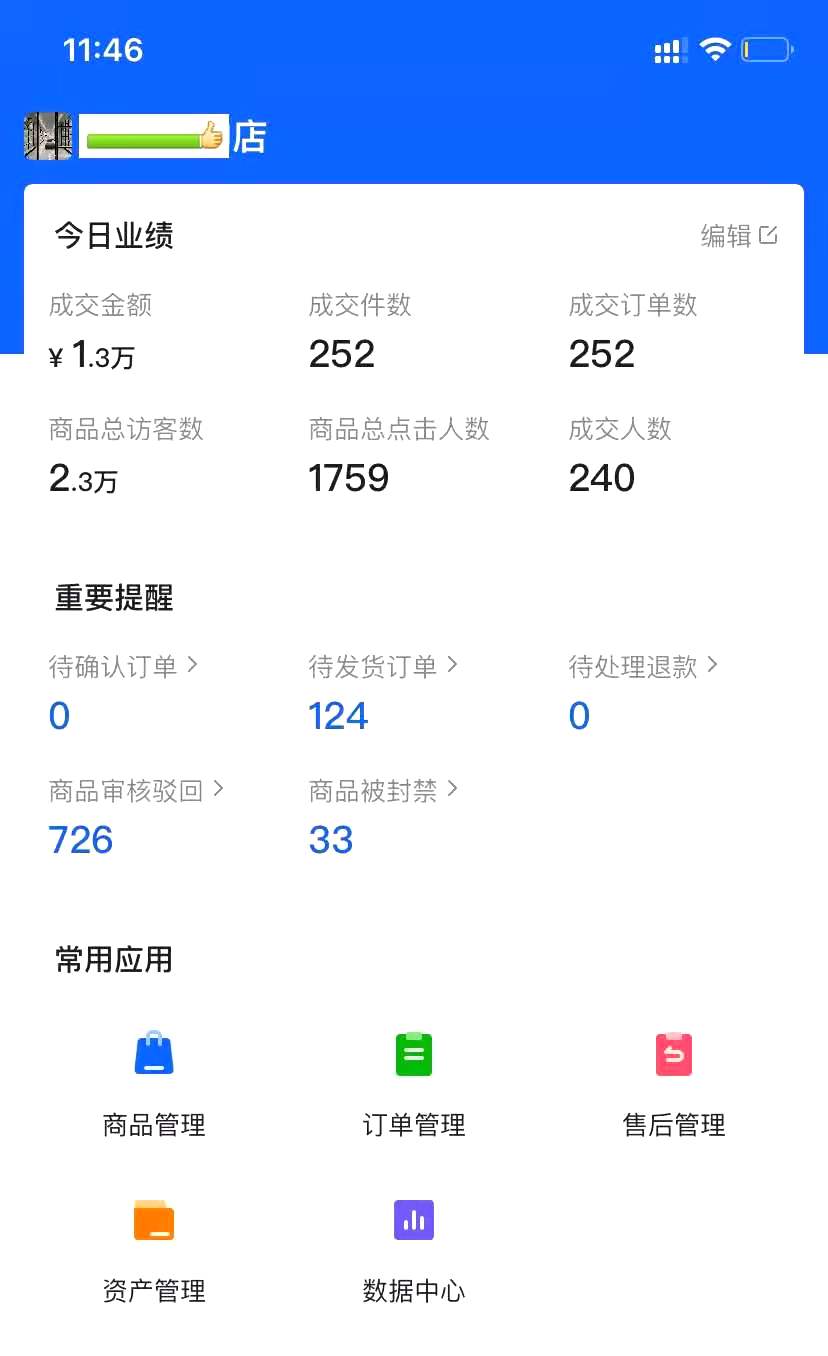Tap the 11:46 clock display
828x1356 pixels.
[104, 49]
